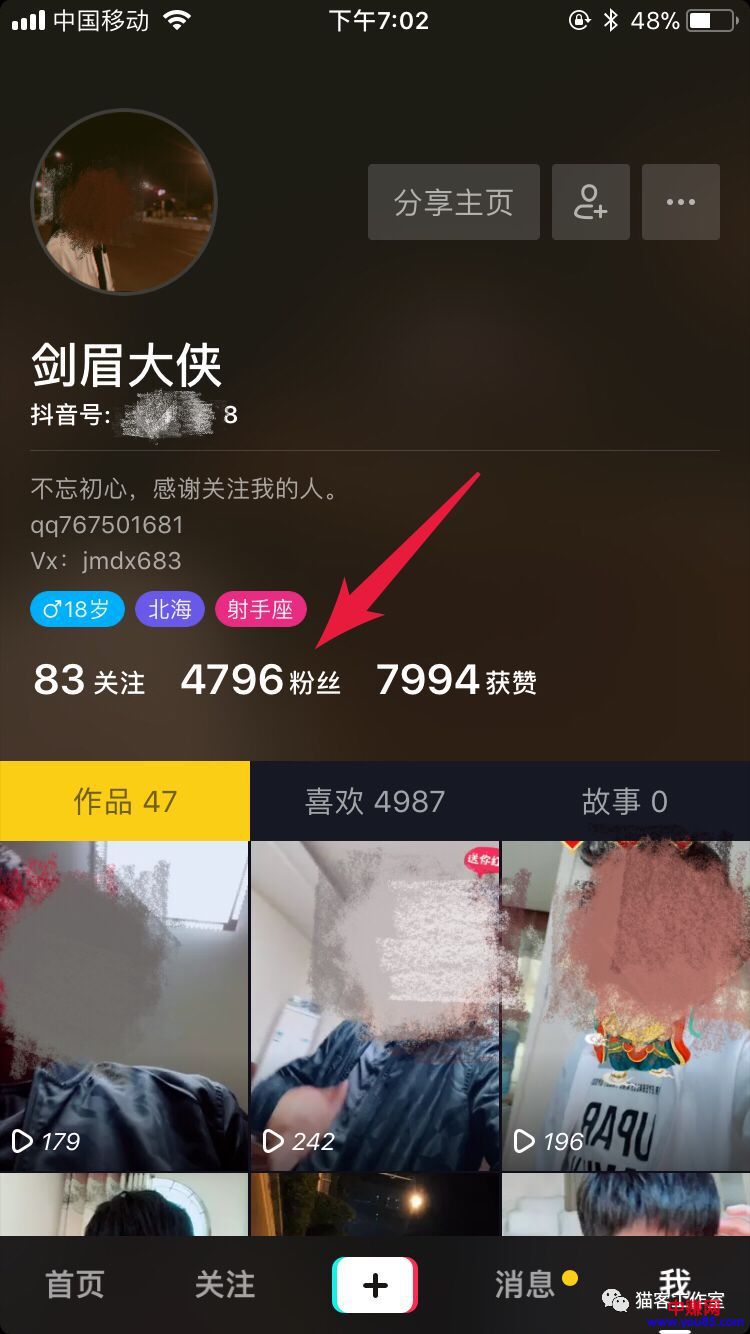This screenshot has height=1334, width=750.
Task: Switch to the 作品 47 tab
Action: pyautogui.click(x=125, y=801)
